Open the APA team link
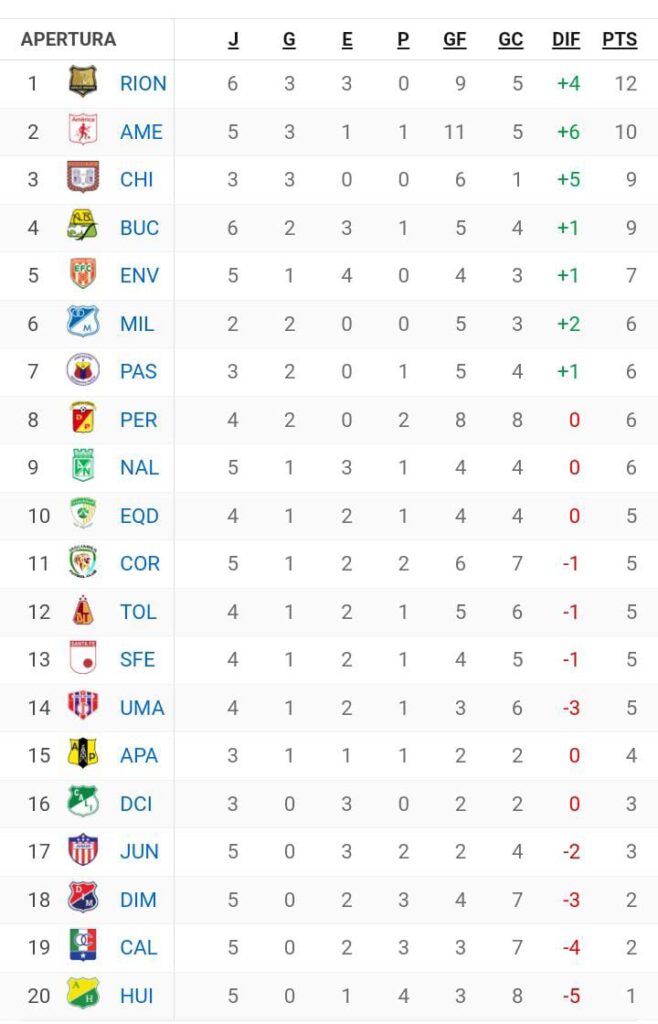 pos(139,755)
